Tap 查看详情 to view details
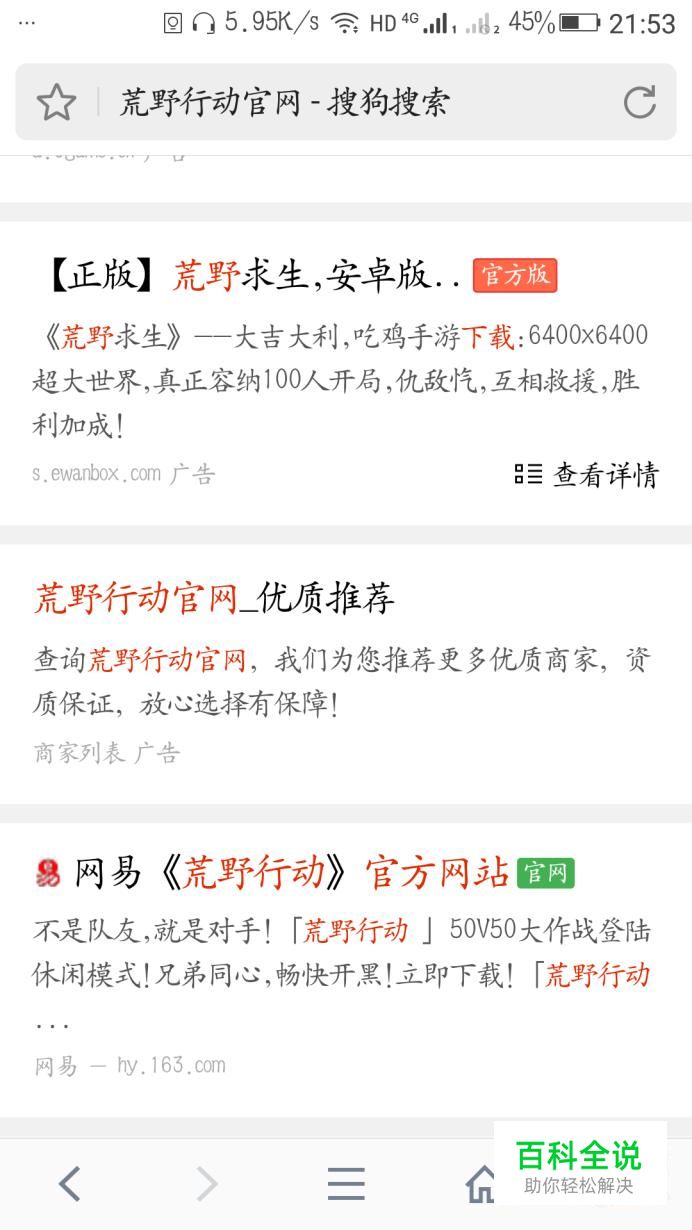The width and height of the screenshot is (692, 1230). [x=587, y=474]
